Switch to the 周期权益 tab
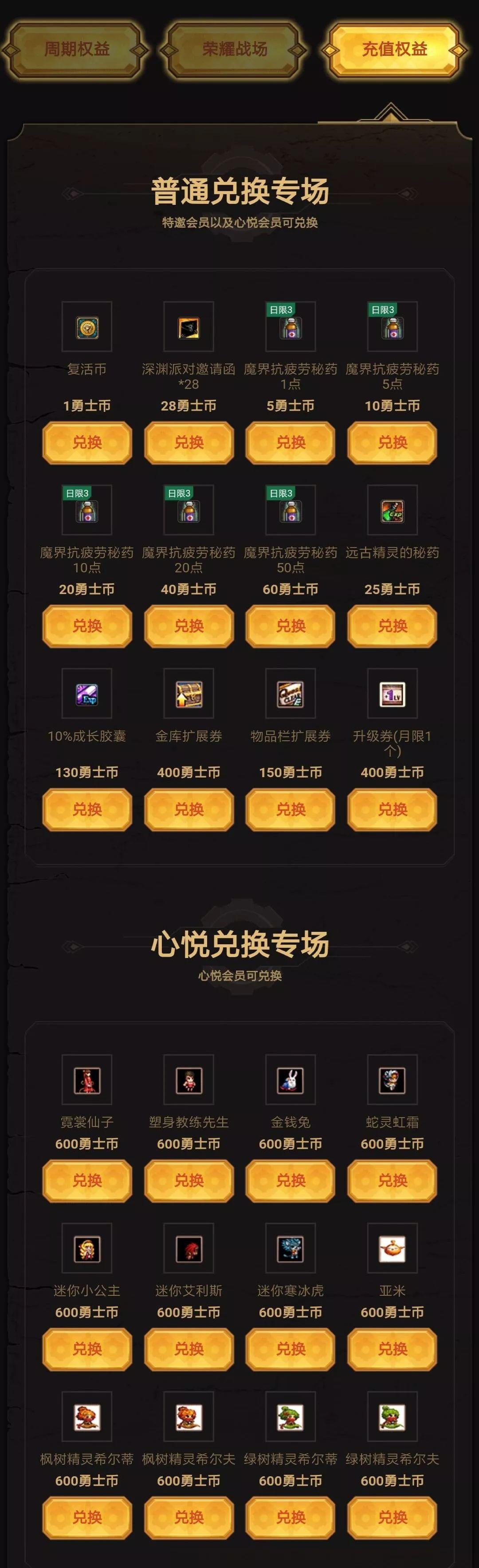The image size is (479, 1568). 76,50
